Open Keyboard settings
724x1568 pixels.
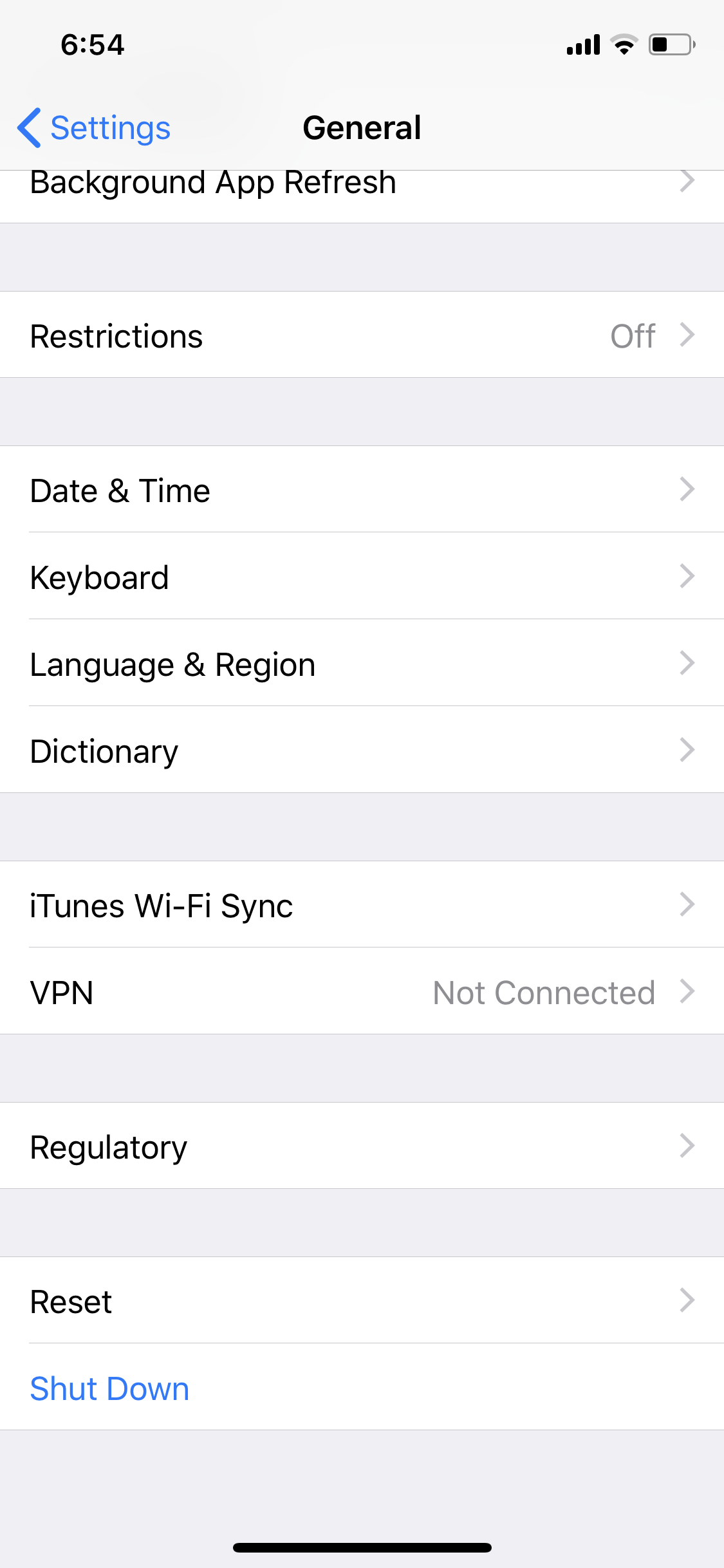(360, 577)
